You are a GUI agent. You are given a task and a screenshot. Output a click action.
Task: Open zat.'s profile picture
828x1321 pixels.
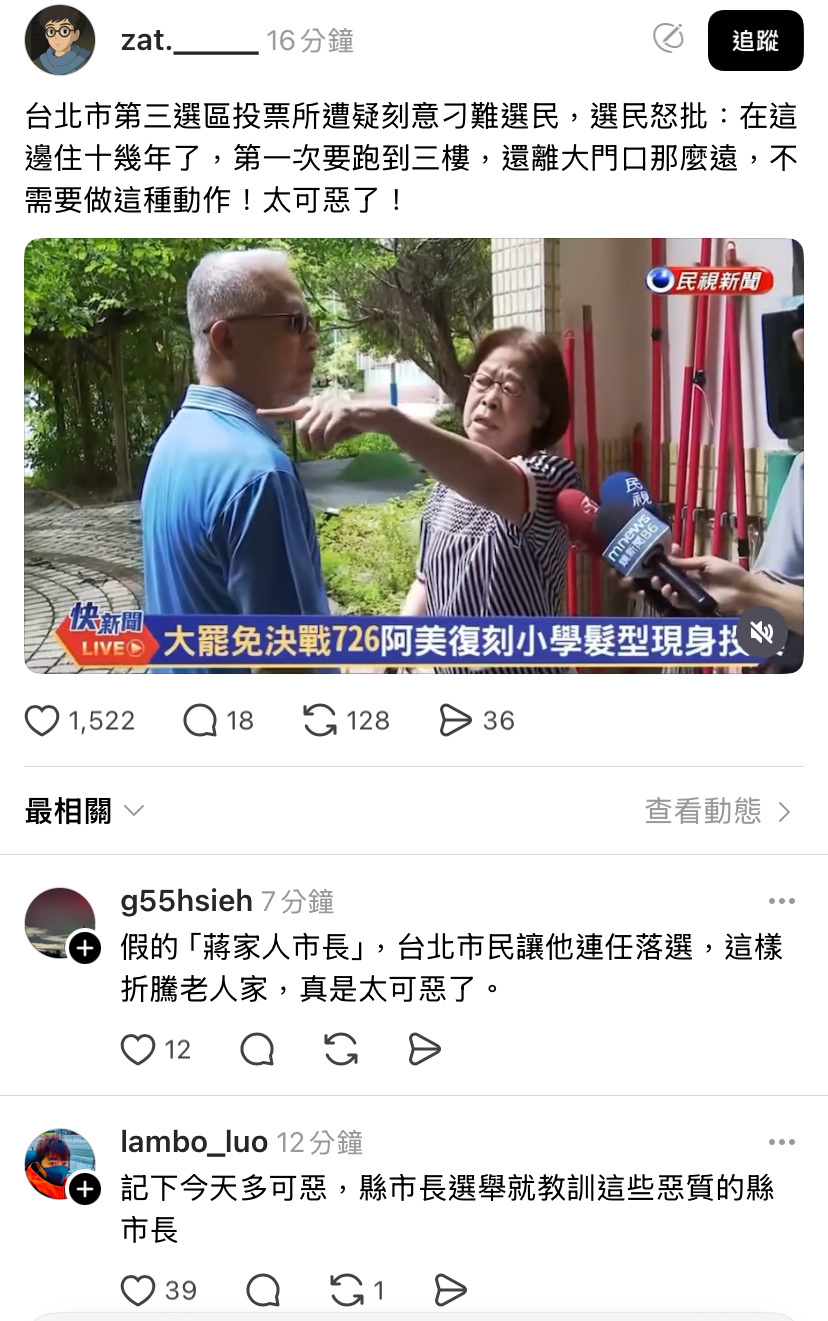click(60, 41)
